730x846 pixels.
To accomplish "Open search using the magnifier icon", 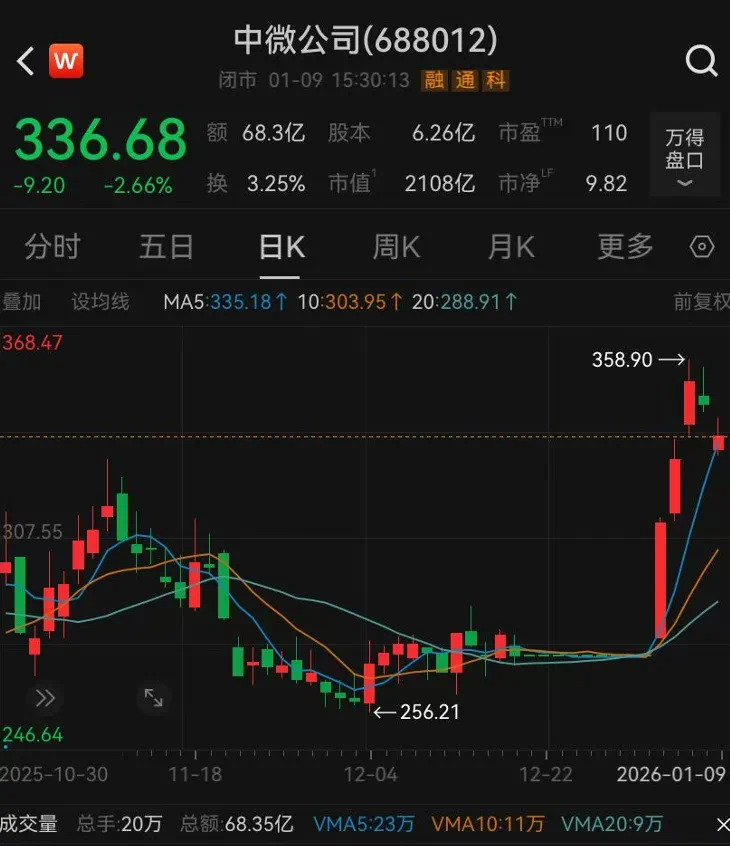I will [701, 61].
